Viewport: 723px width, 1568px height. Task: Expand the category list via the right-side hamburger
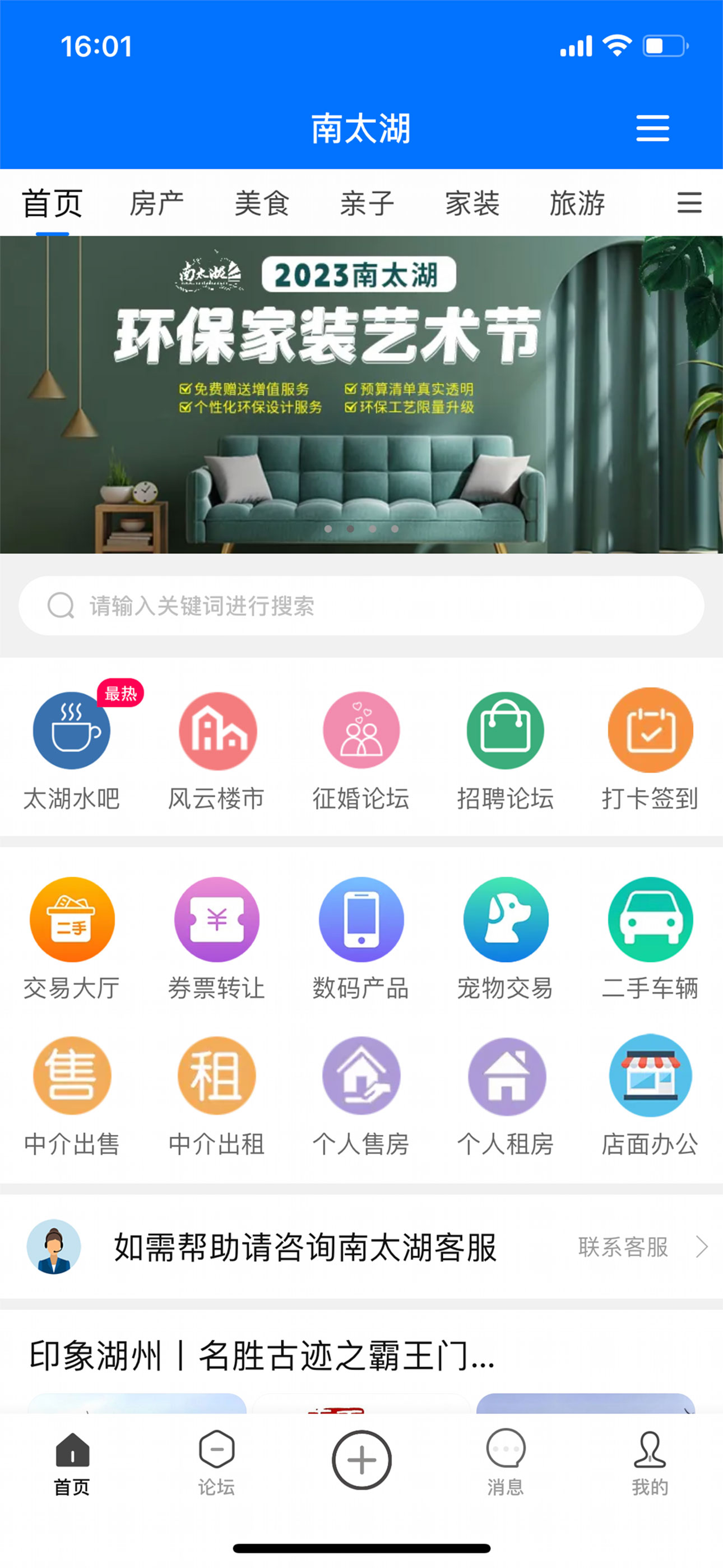pos(688,204)
